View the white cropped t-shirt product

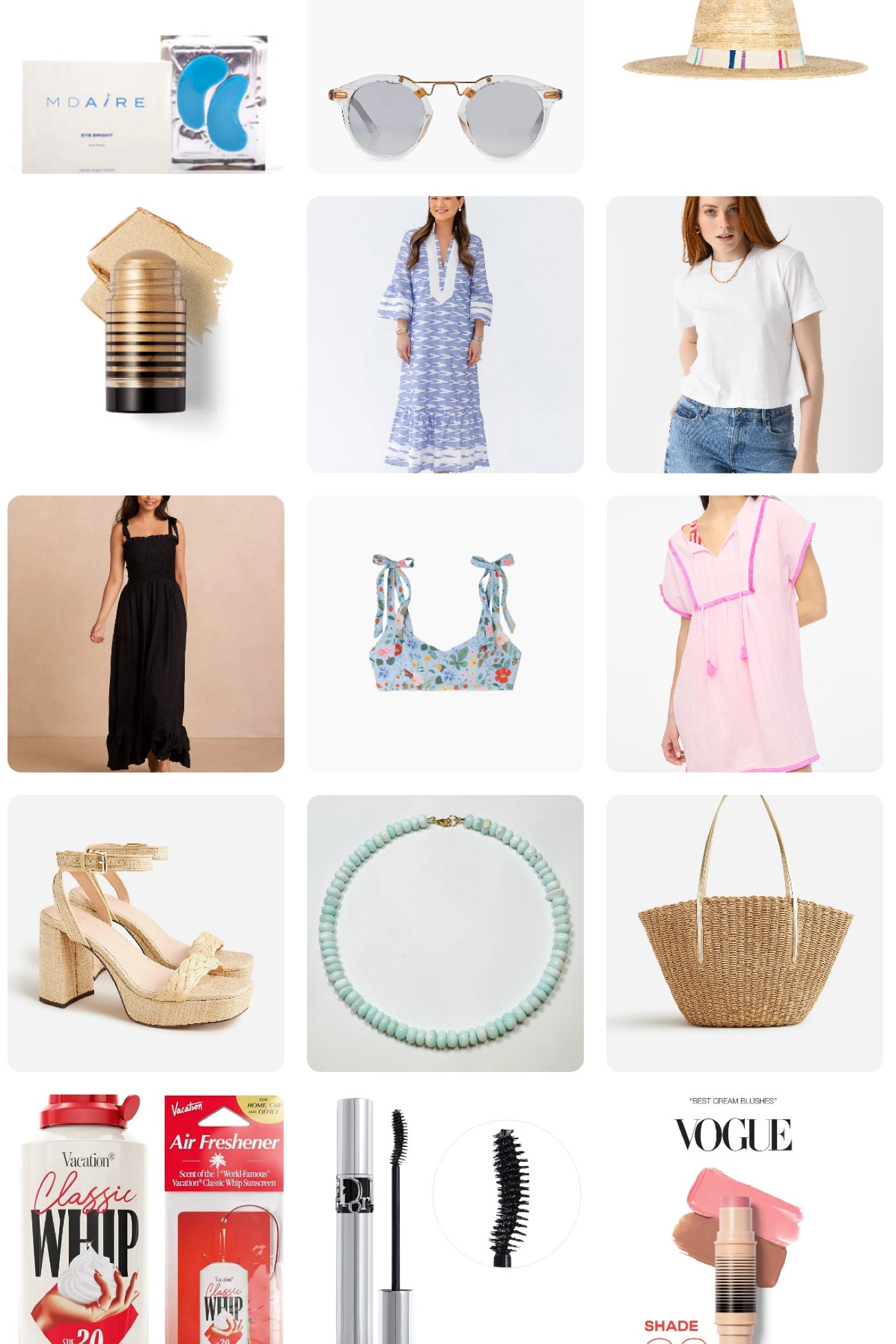pyautogui.click(x=745, y=335)
